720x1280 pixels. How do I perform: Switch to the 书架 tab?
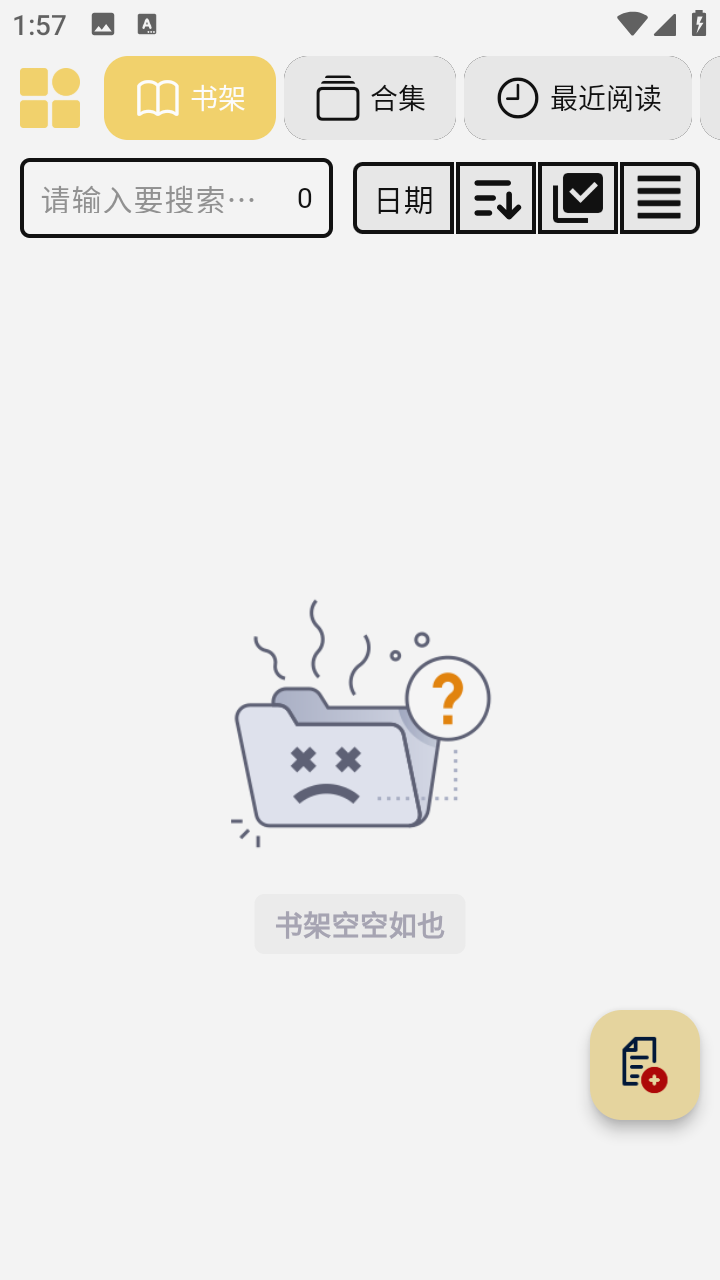[x=190, y=98]
